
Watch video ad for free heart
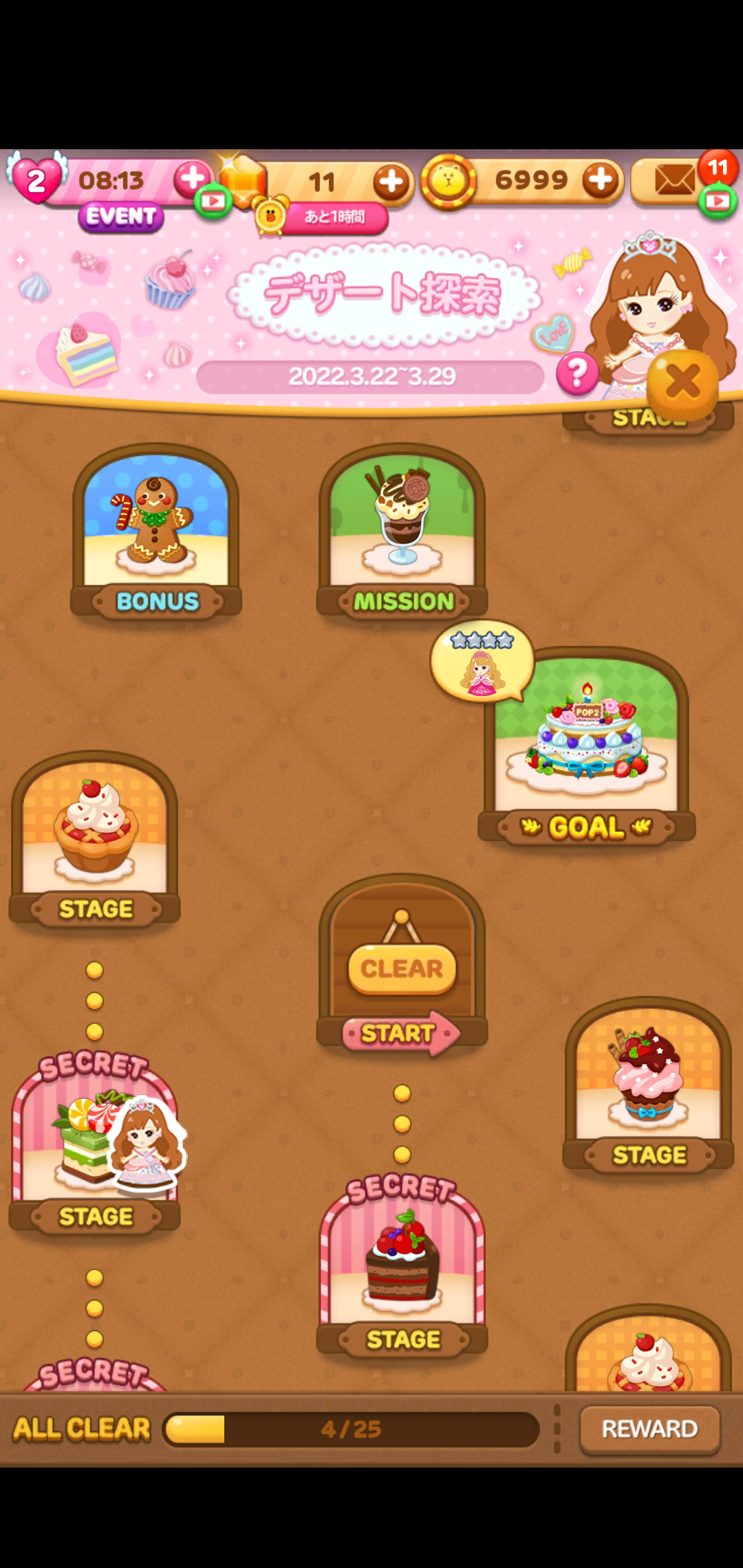point(213,202)
